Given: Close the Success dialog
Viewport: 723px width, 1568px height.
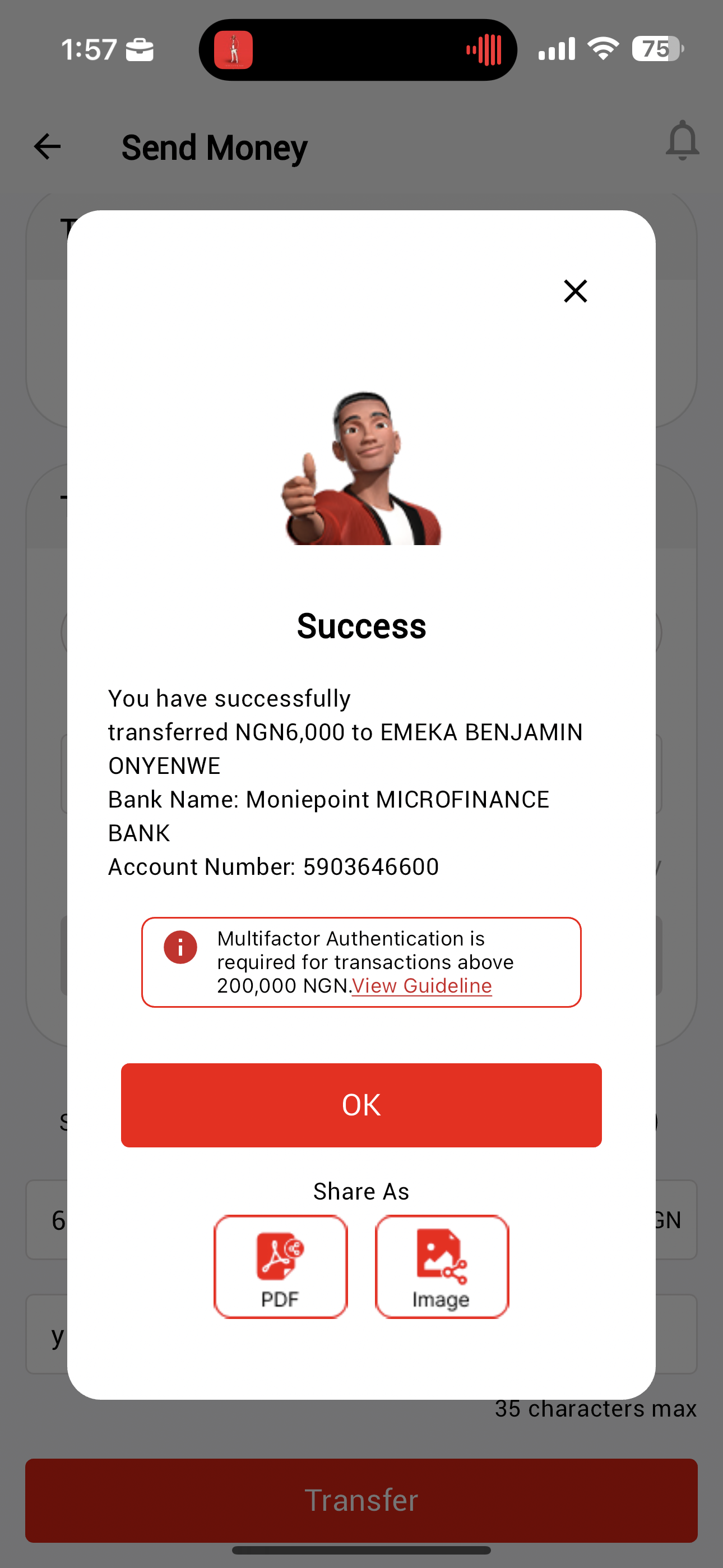Looking at the screenshot, I should coord(575,291).
